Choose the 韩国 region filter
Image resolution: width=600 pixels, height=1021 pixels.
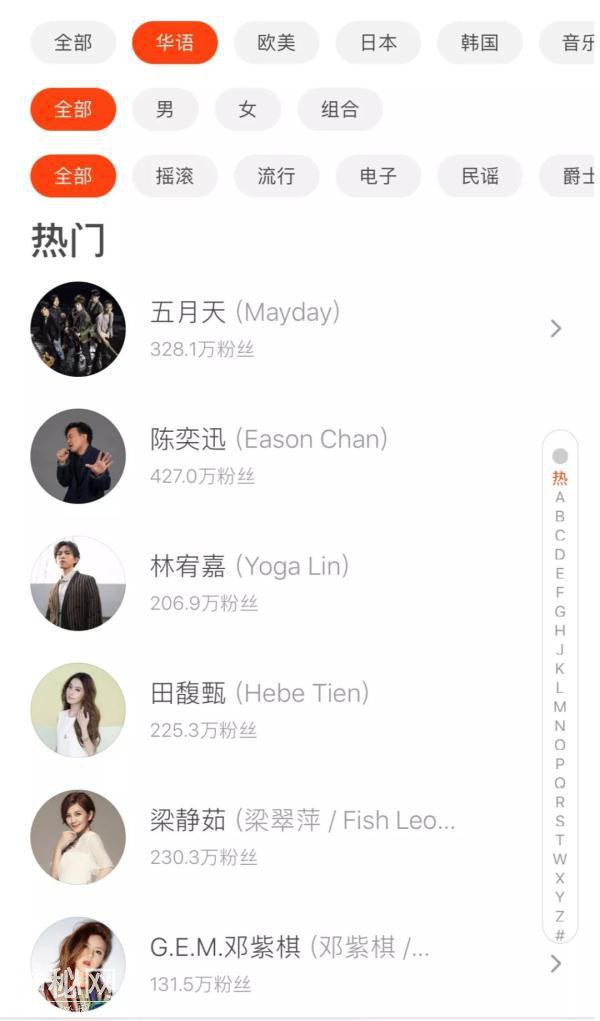pos(479,43)
